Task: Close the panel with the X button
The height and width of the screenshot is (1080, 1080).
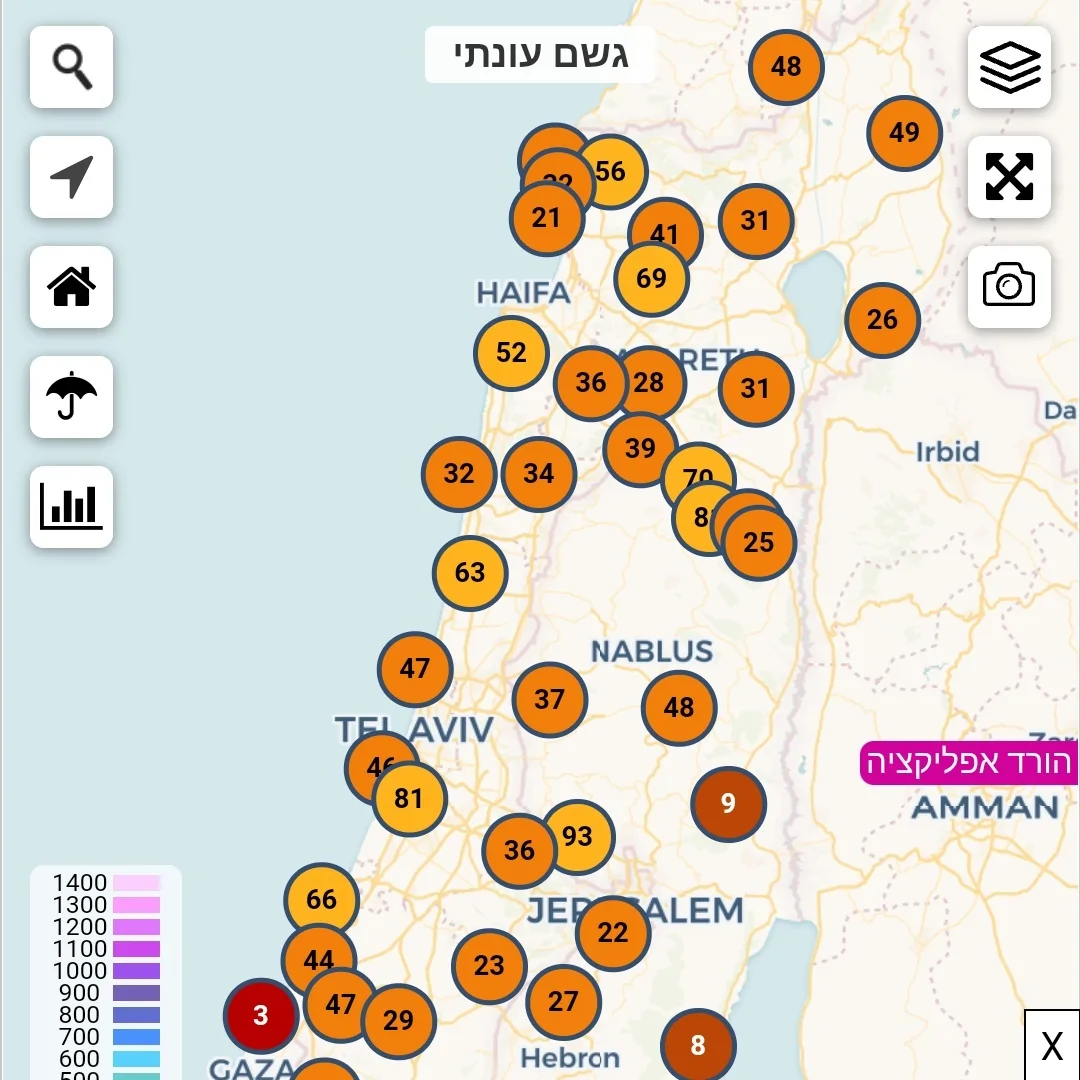Action: [1052, 1046]
